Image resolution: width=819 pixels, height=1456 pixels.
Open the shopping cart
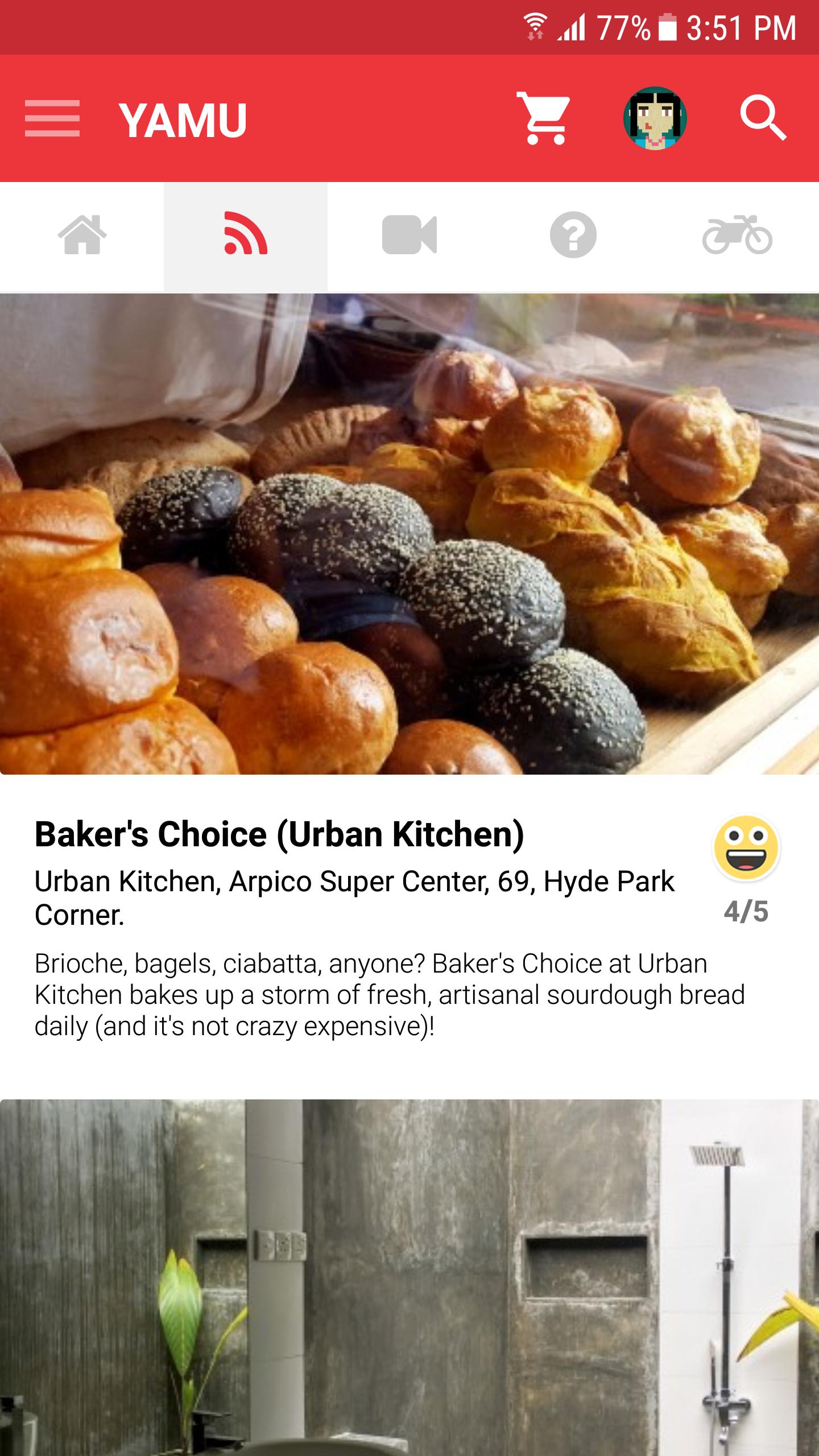tap(543, 119)
